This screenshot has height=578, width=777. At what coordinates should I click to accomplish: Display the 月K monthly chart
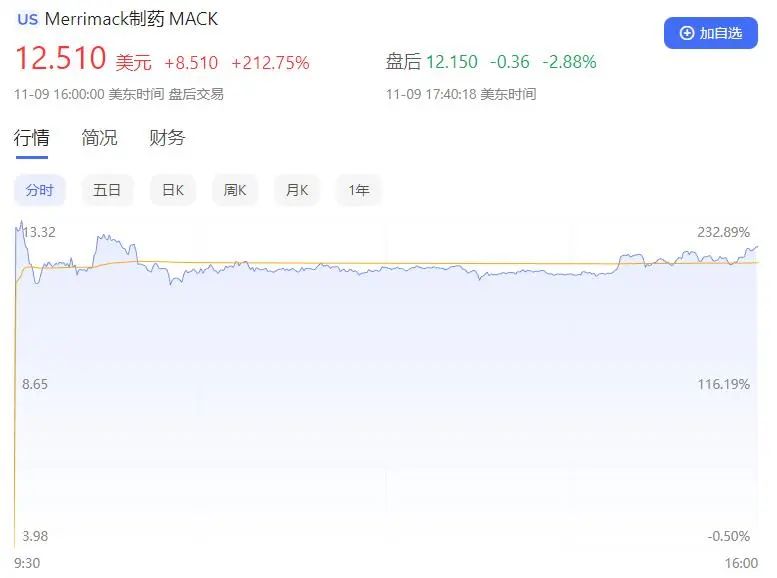coord(297,190)
